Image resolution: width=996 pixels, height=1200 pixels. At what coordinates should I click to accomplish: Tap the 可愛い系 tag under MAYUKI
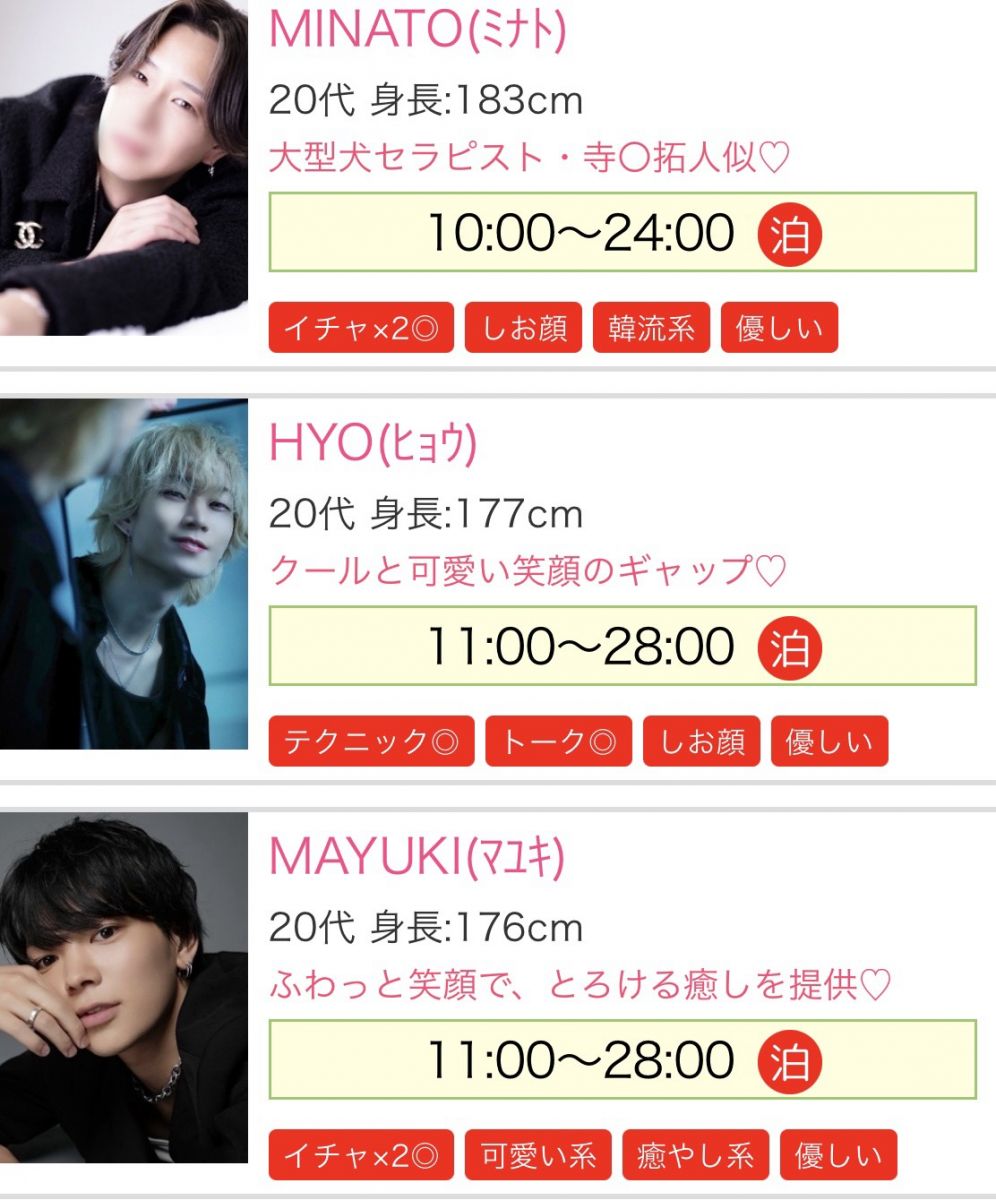point(538,1156)
